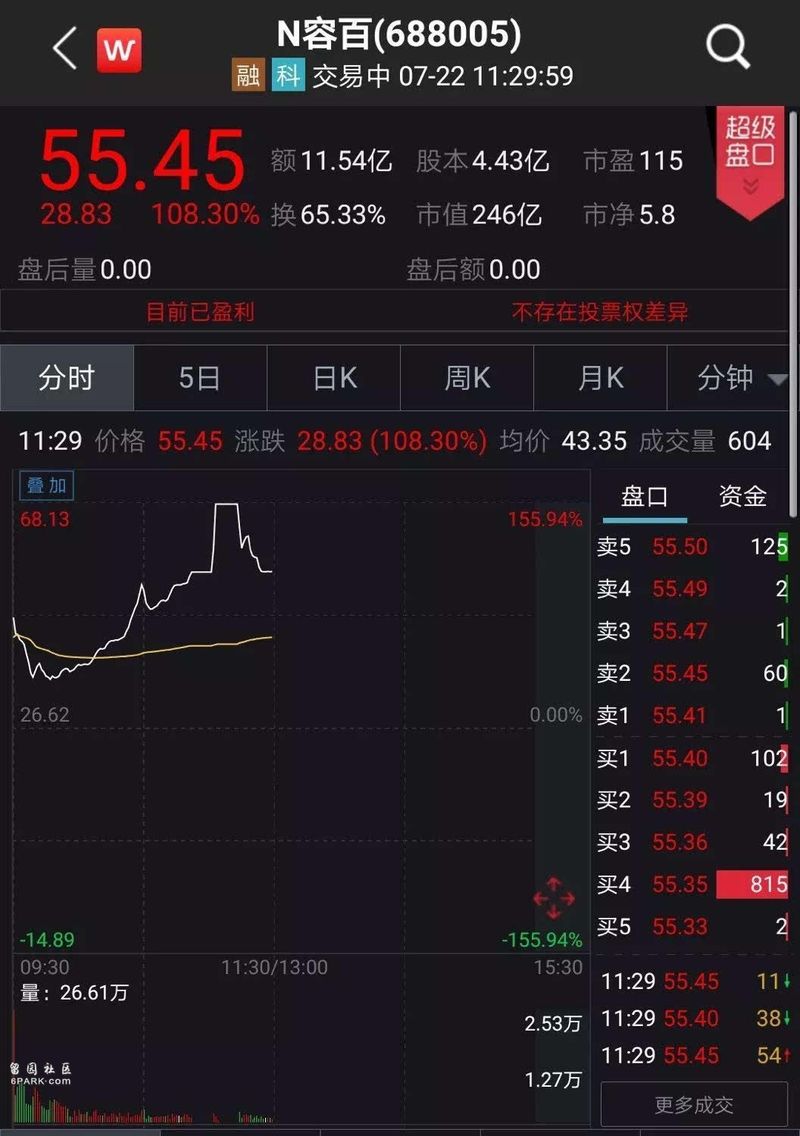Open the red W icon

pyautogui.click(x=119, y=49)
